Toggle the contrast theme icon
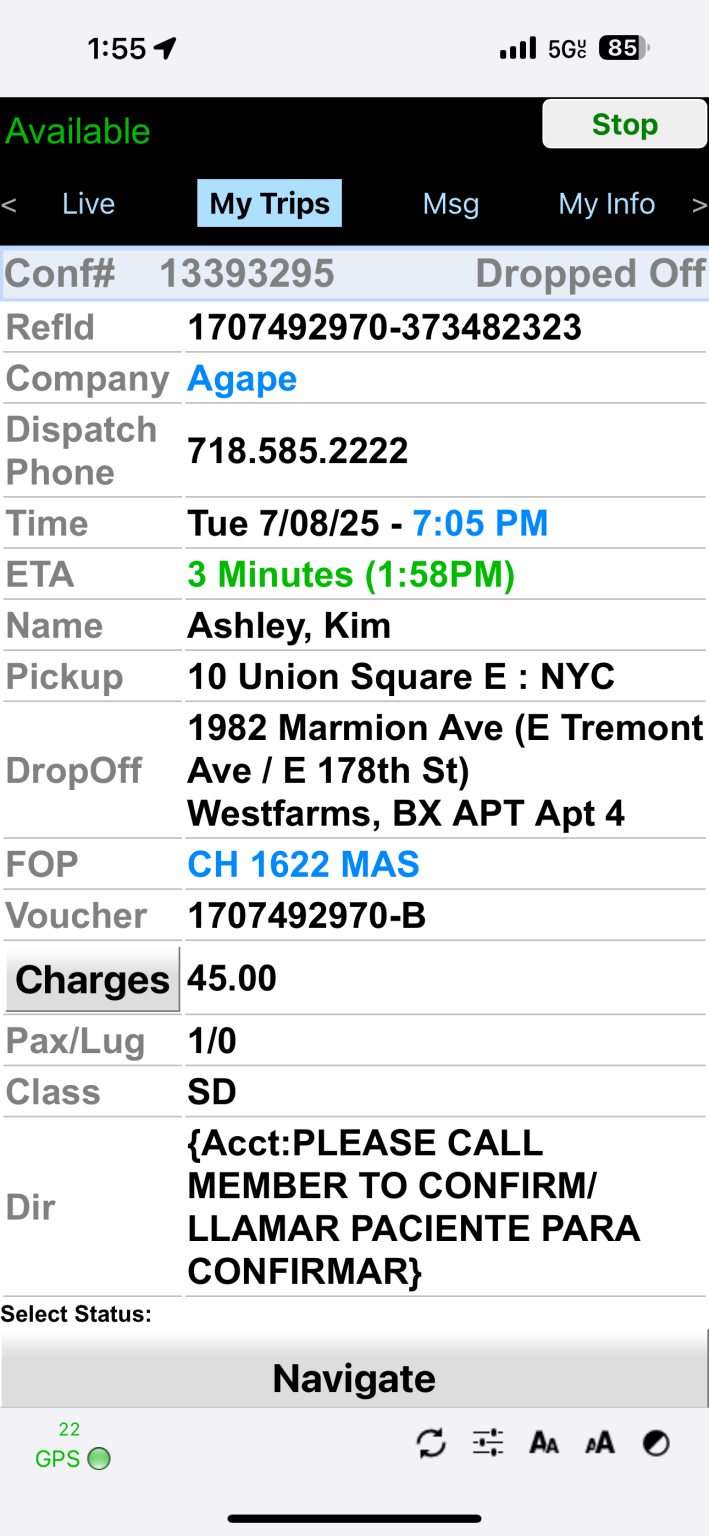 click(x=656, y=1443)
